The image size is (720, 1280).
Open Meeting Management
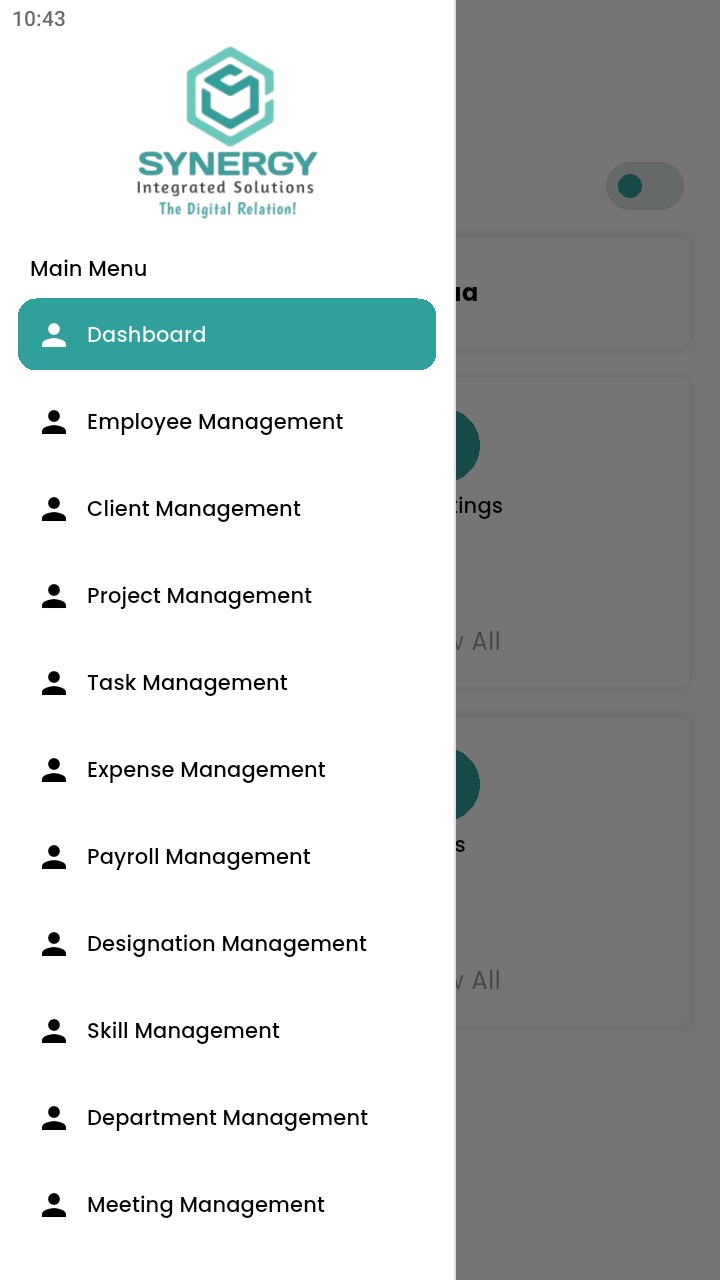[206, 1204]
